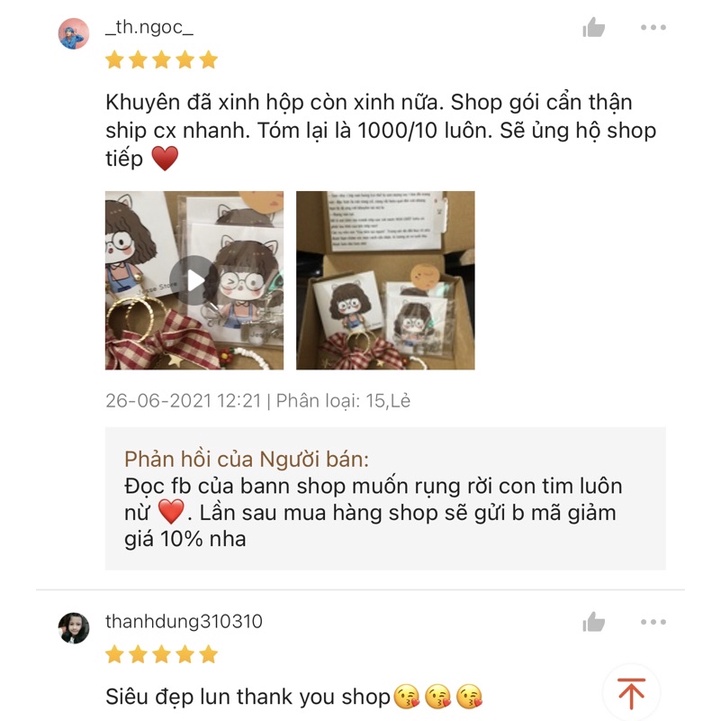Open the second review photo by _th.ngoc_
721x721 pixels.
pyautogui.click(x=385, y=280)
